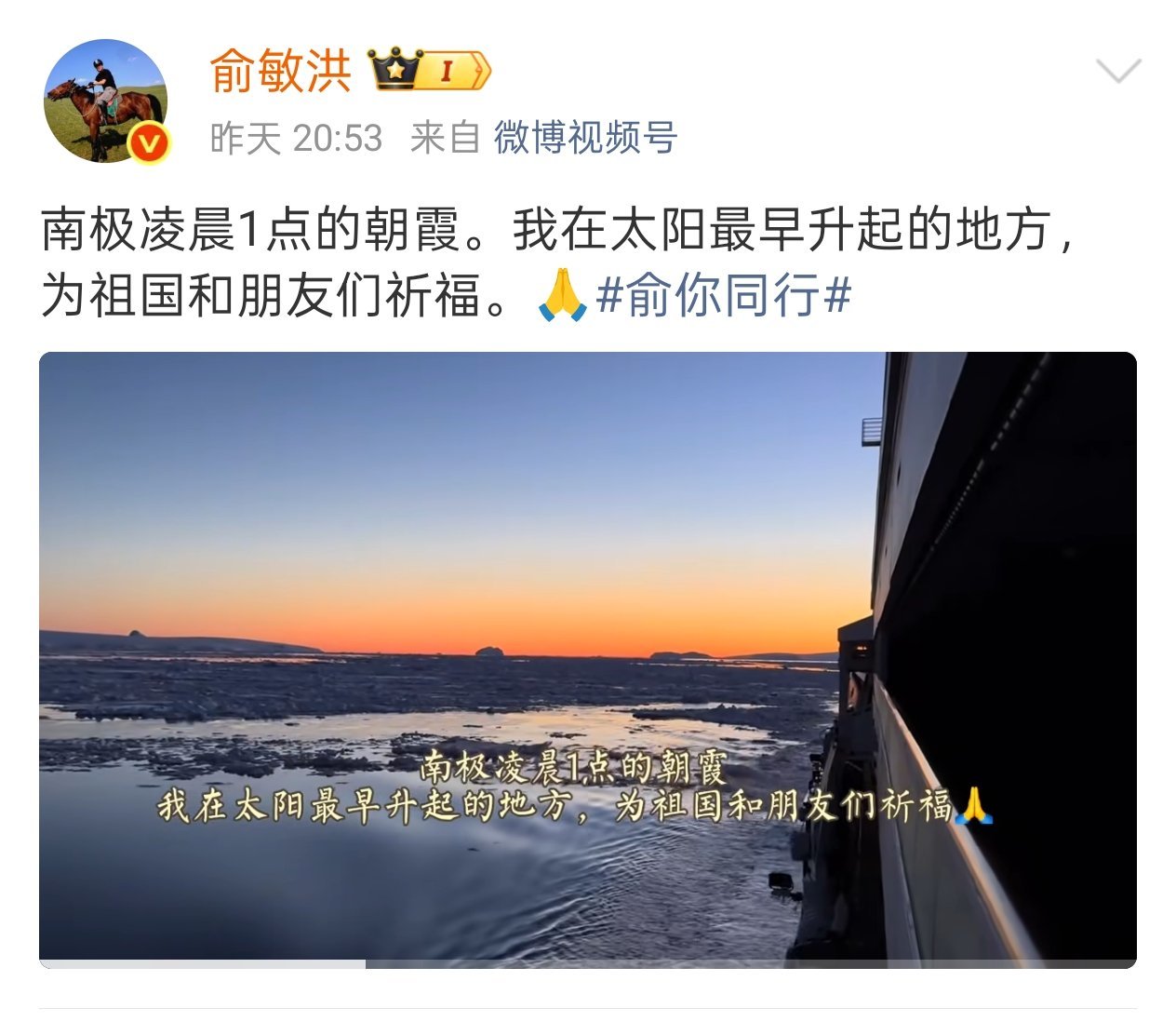1176x1035 pixels.
Task: Tap the membership crown badge
Action: tap(429, 71)
